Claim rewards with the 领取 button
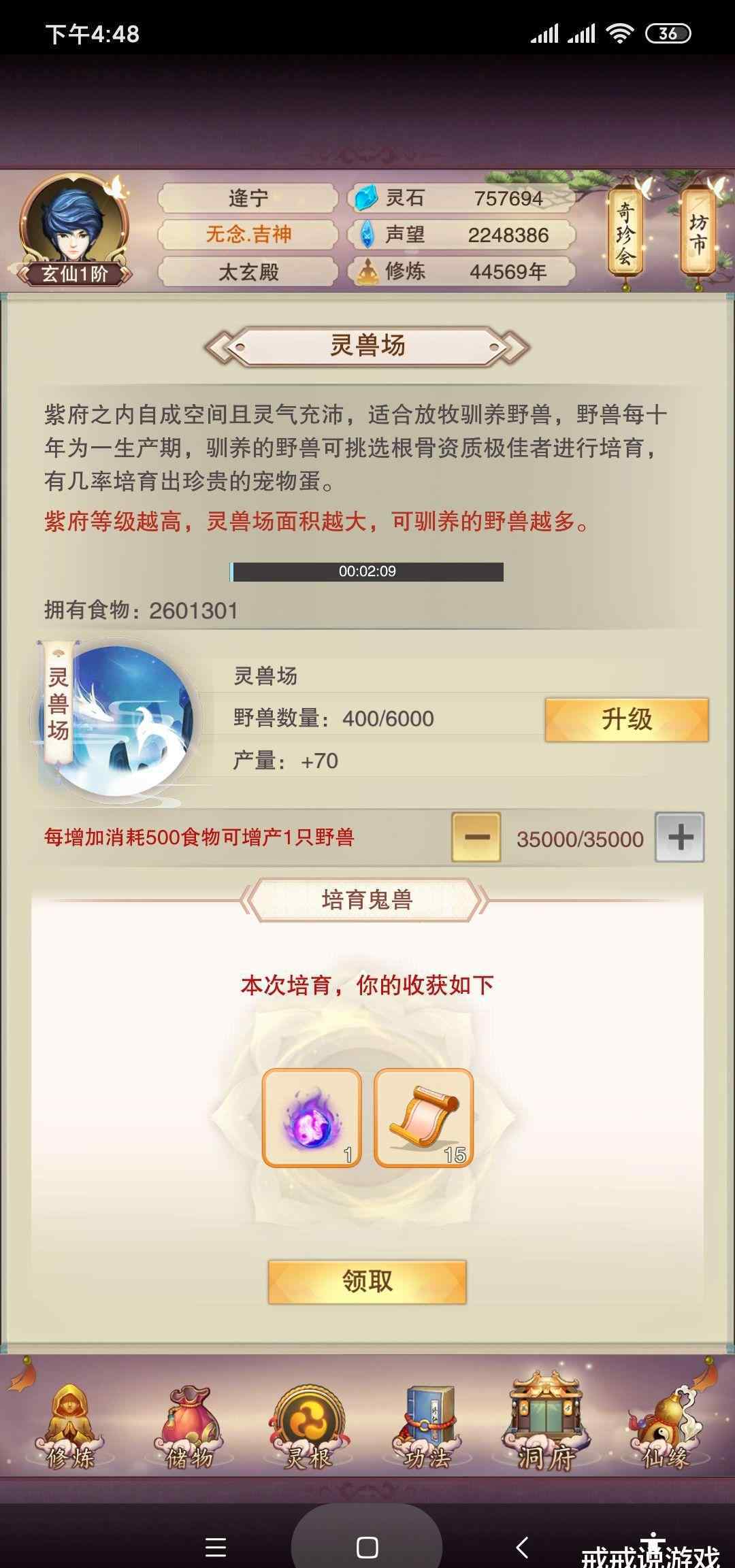Screen dimensions: 735x1568 point(367,1282)
